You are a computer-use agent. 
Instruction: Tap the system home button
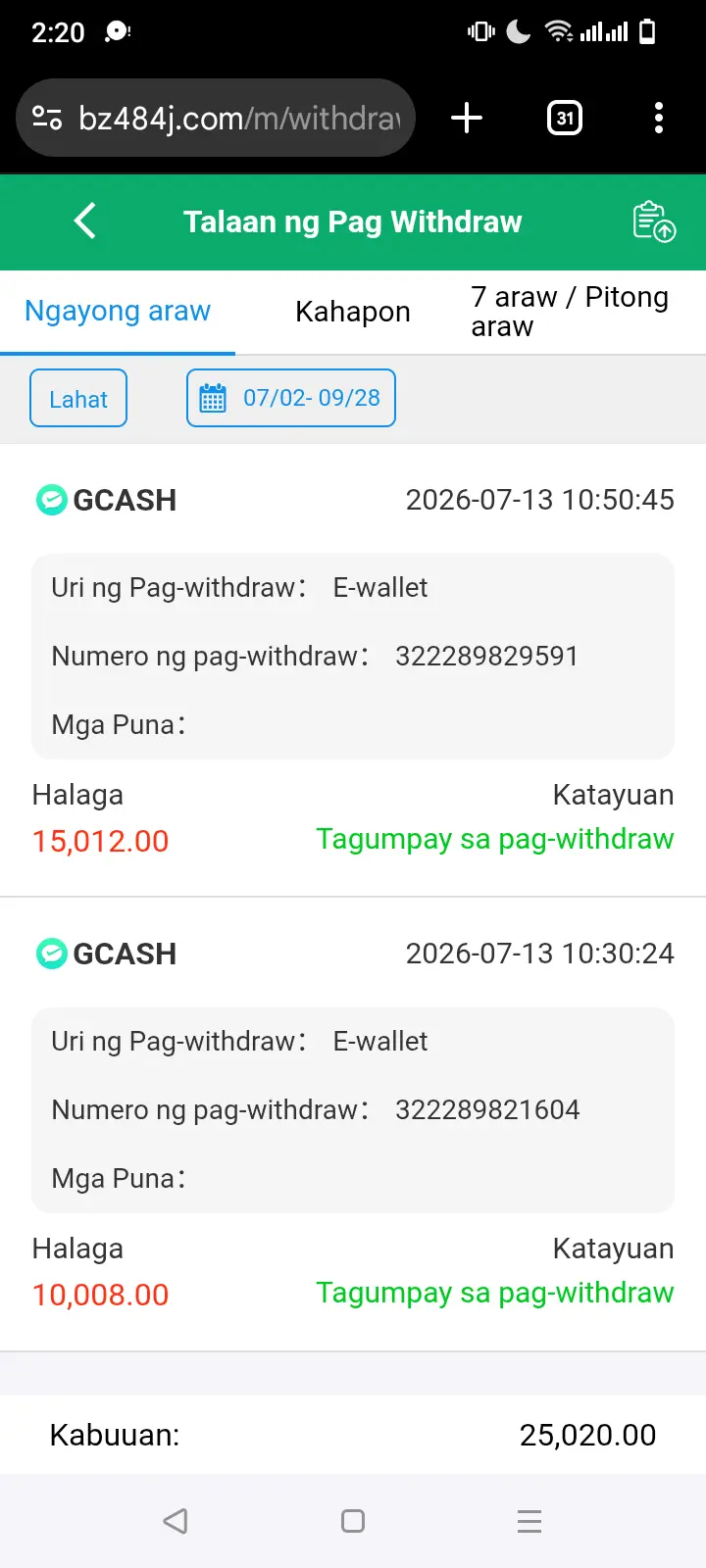point(353,1521)
